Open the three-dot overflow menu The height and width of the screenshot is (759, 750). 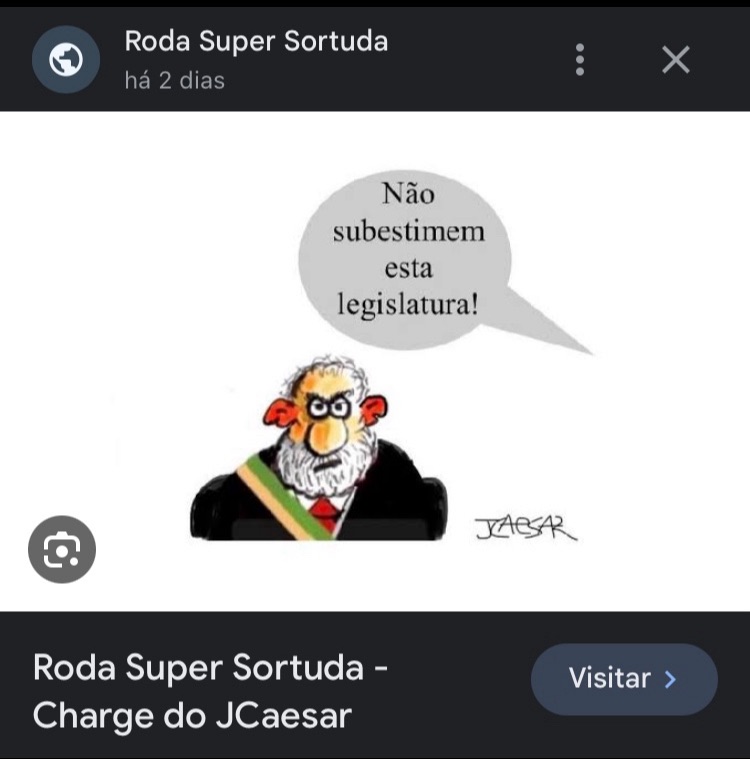(x=579, y=60)
